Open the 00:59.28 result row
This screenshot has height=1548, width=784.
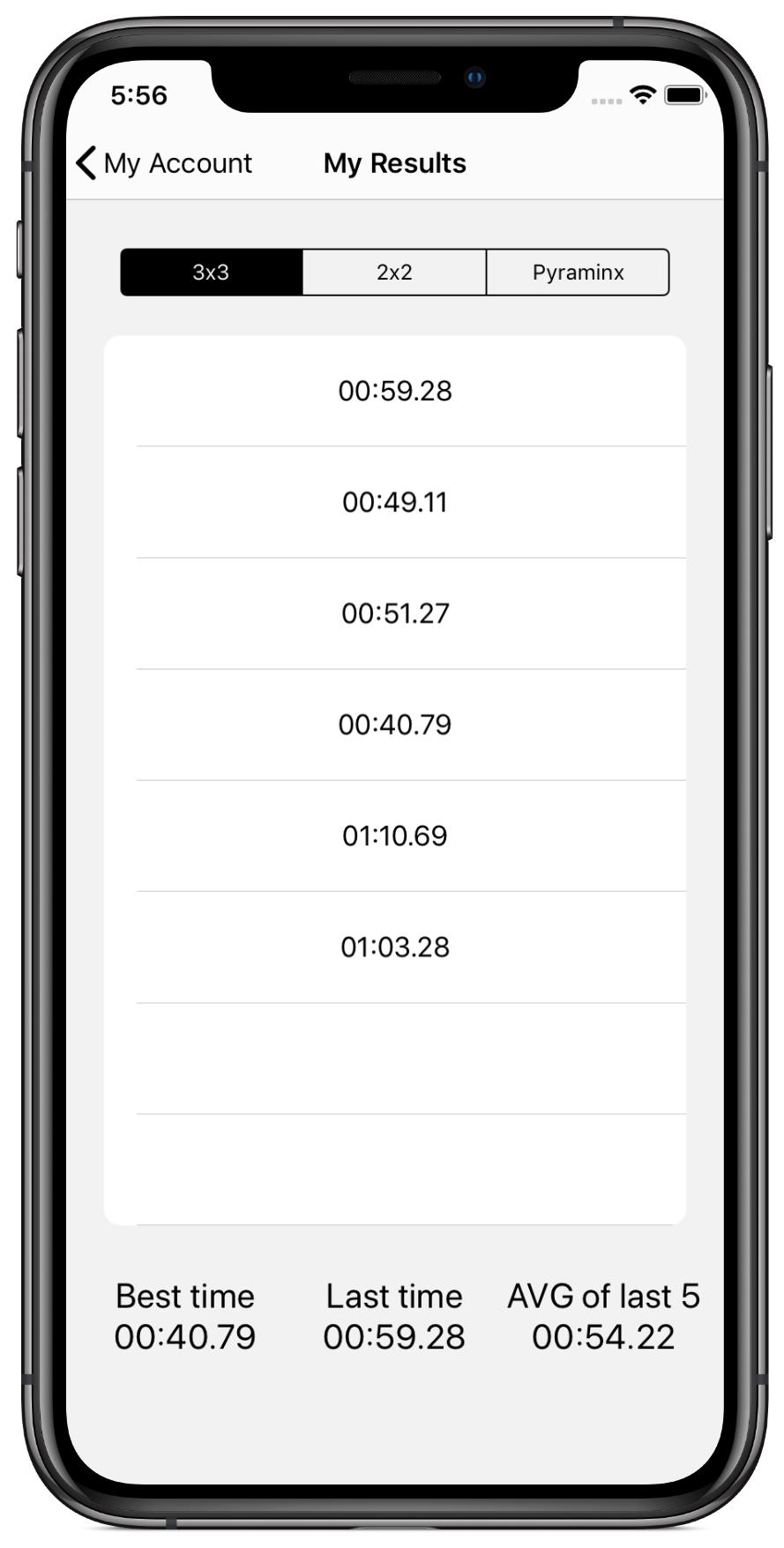point(395,391)
